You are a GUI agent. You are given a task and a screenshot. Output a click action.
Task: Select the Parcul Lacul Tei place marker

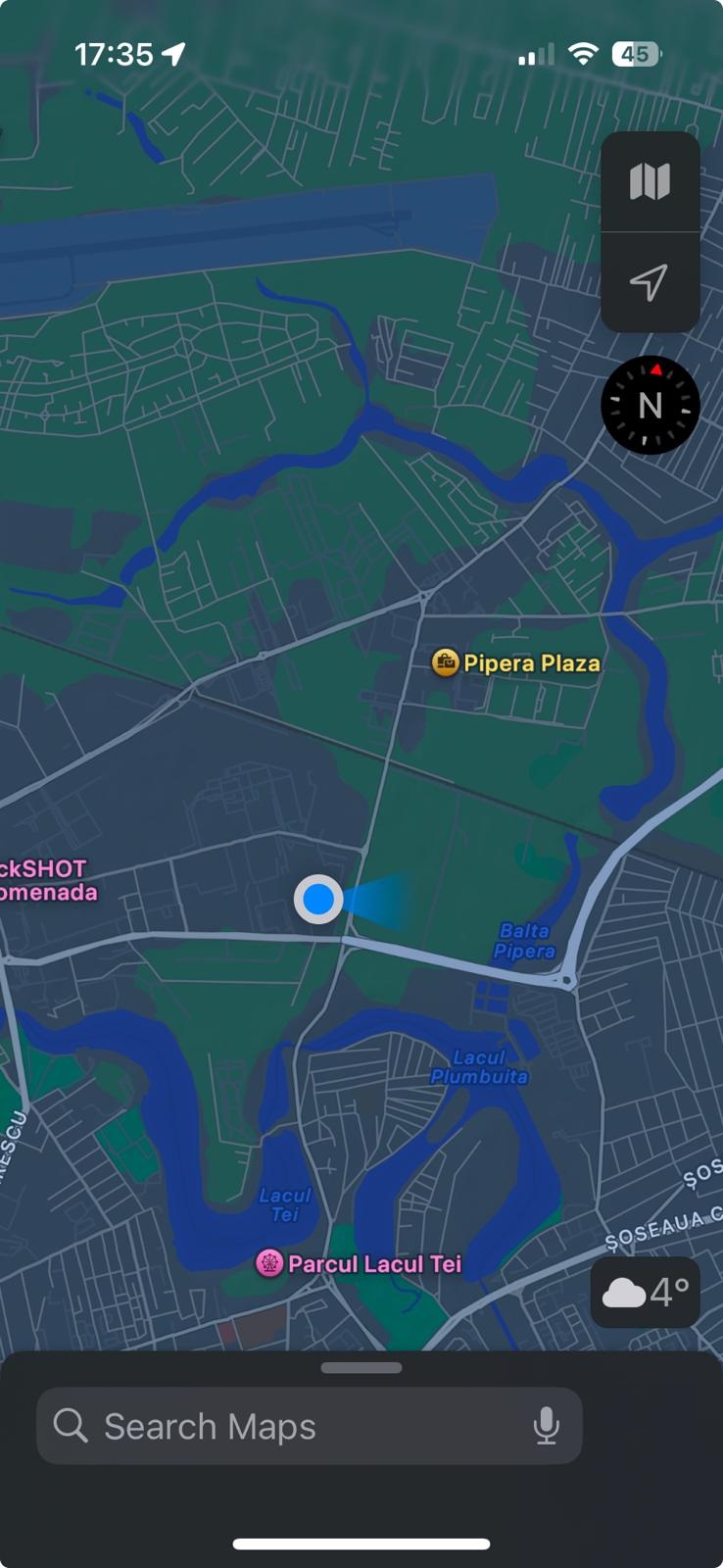coord(269,1263)
